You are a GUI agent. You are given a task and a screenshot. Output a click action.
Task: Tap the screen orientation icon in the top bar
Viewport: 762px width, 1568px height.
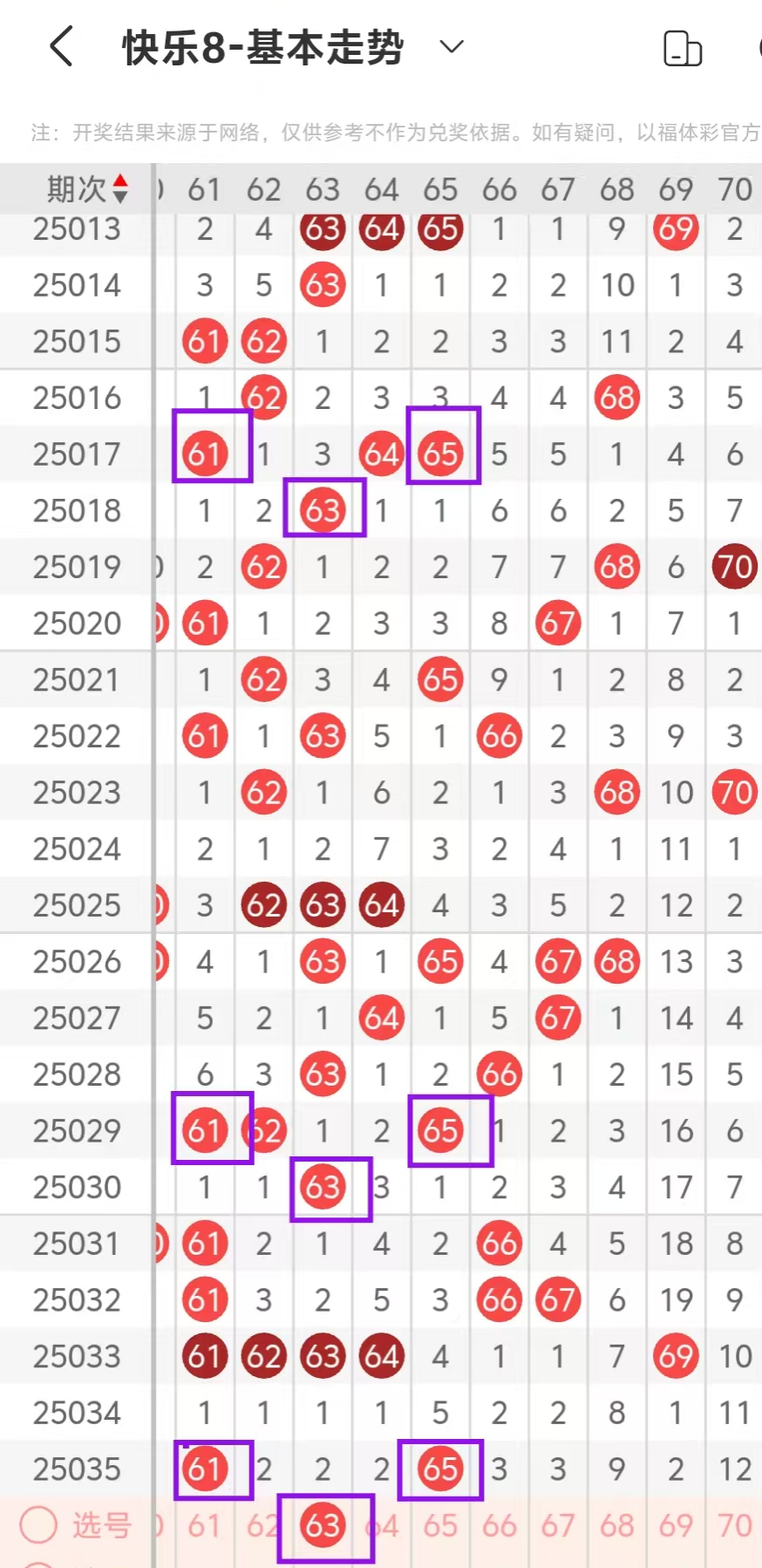[x=683, y=48]
